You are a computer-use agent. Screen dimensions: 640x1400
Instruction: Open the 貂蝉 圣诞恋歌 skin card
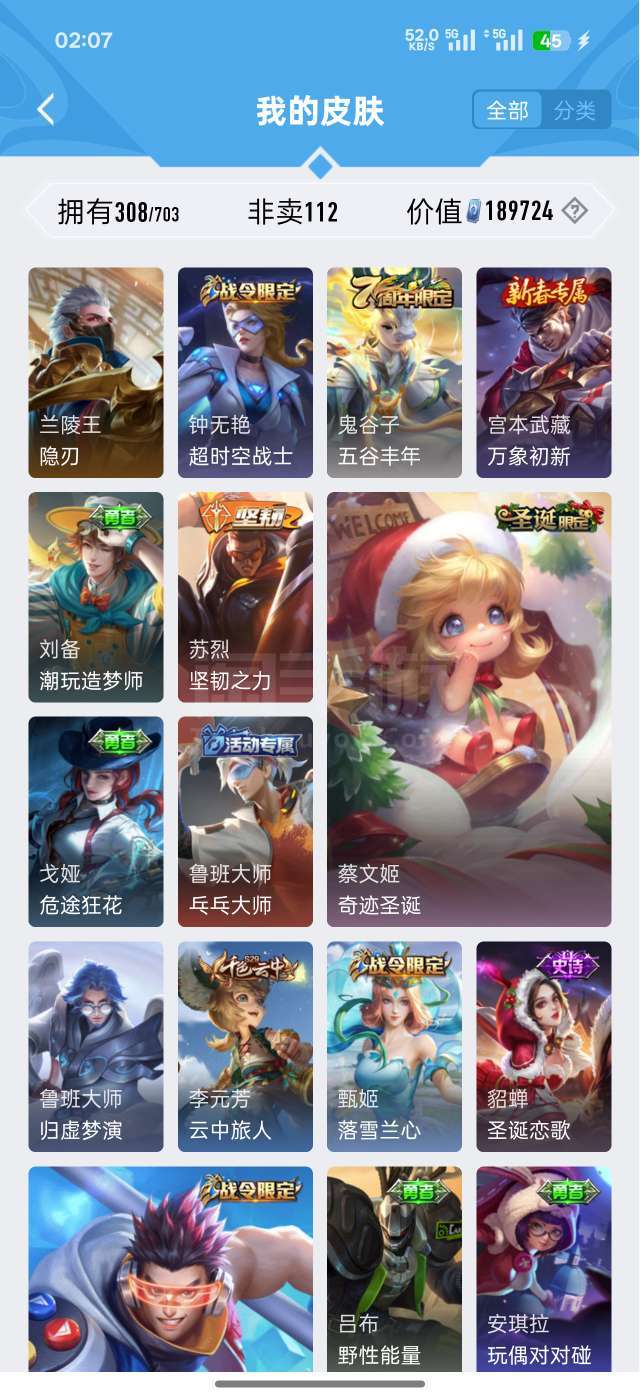(544, 1046)
